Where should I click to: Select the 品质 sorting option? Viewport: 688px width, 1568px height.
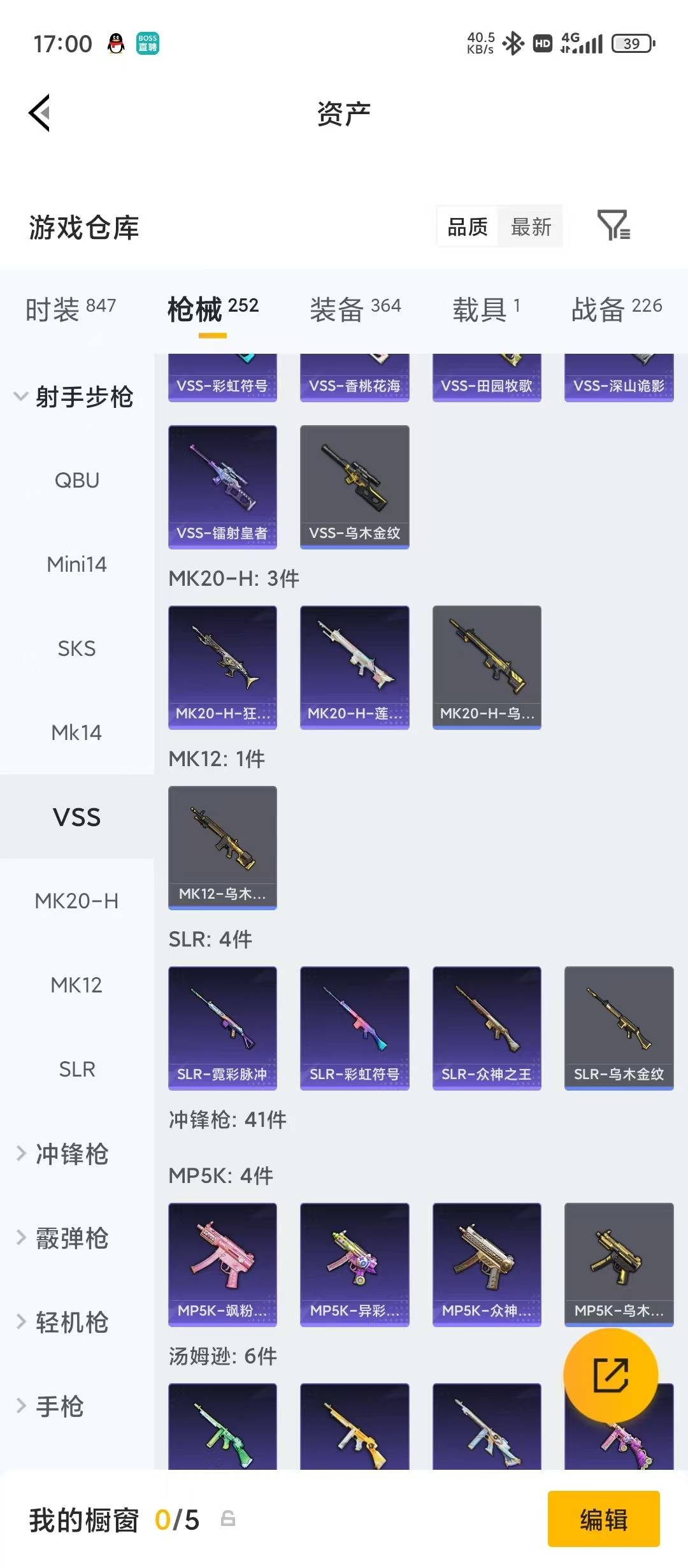coord(468,226)
